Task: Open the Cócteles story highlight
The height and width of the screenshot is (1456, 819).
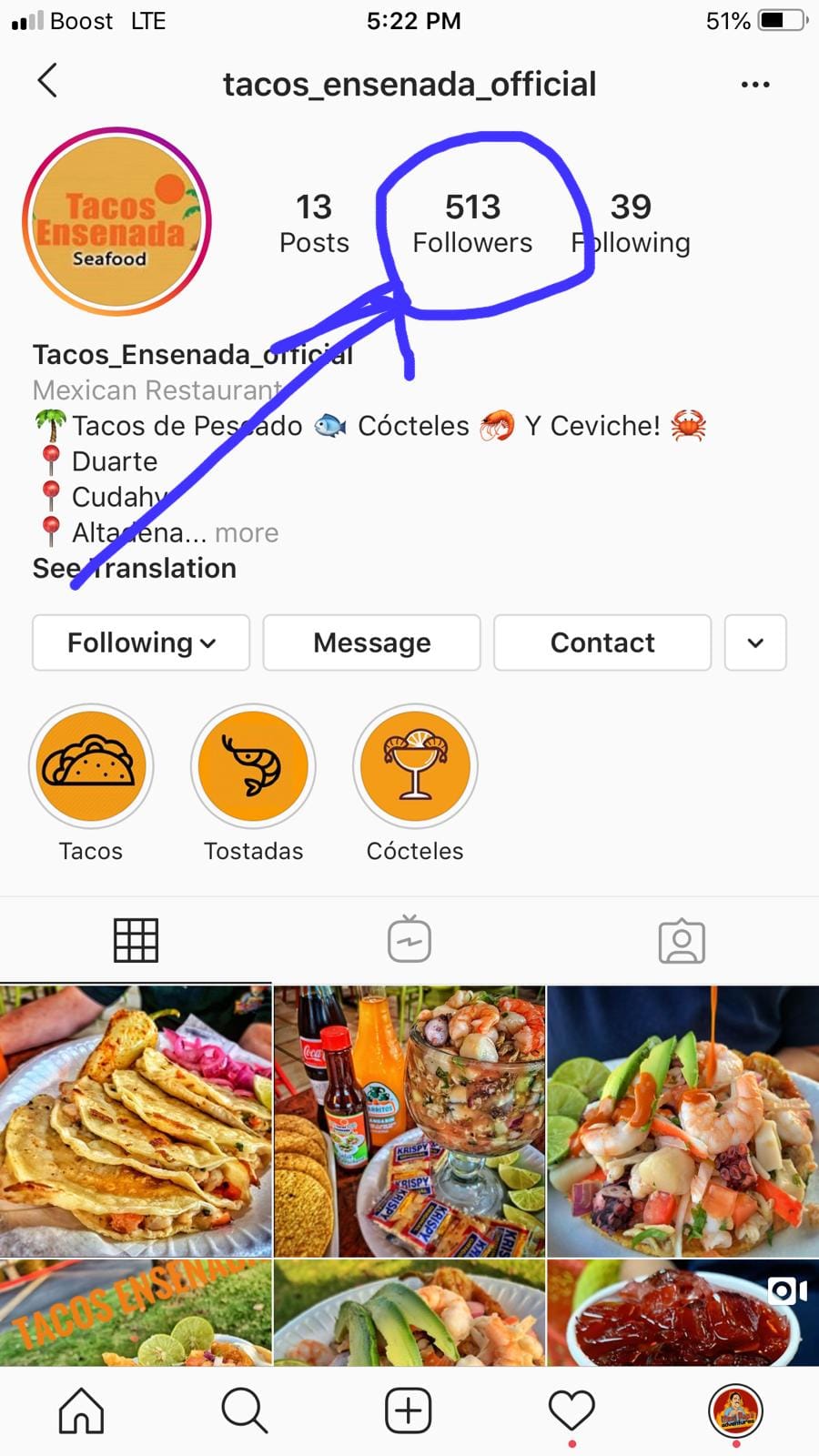Action: (x=415, y=766)
